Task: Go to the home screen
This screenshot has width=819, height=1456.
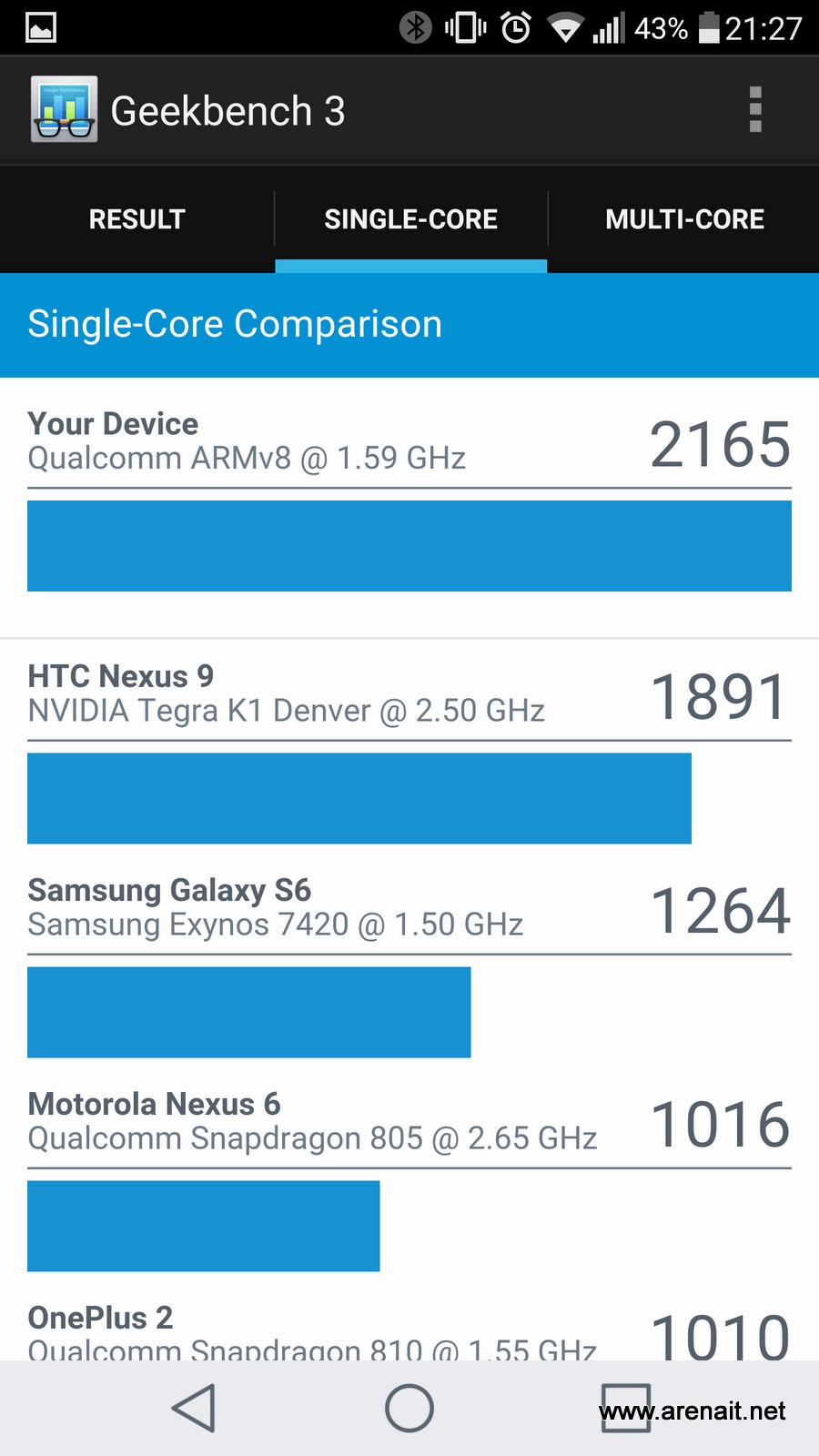Action: [x=409, y=1409]
